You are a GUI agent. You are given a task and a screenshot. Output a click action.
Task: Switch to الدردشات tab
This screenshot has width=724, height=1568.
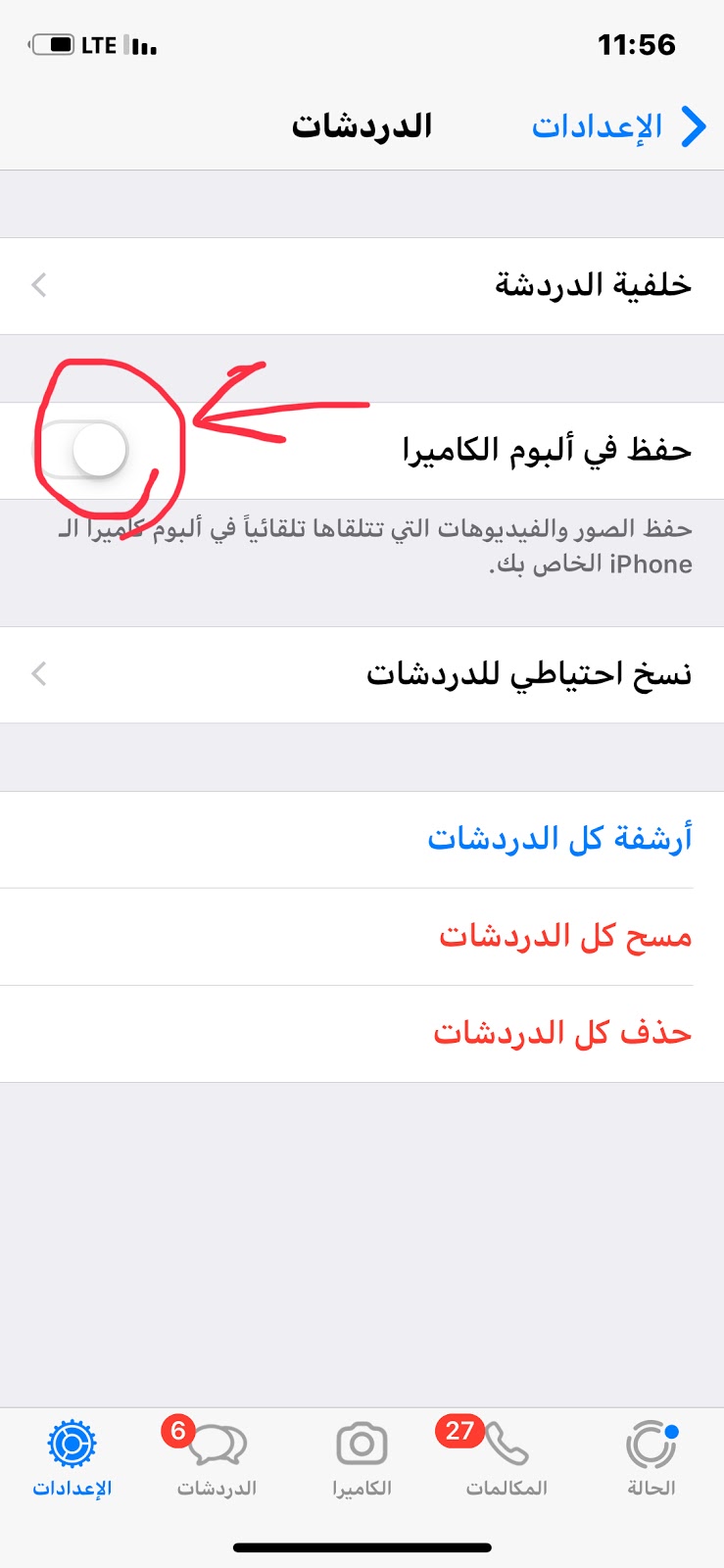coord(217,1458)
